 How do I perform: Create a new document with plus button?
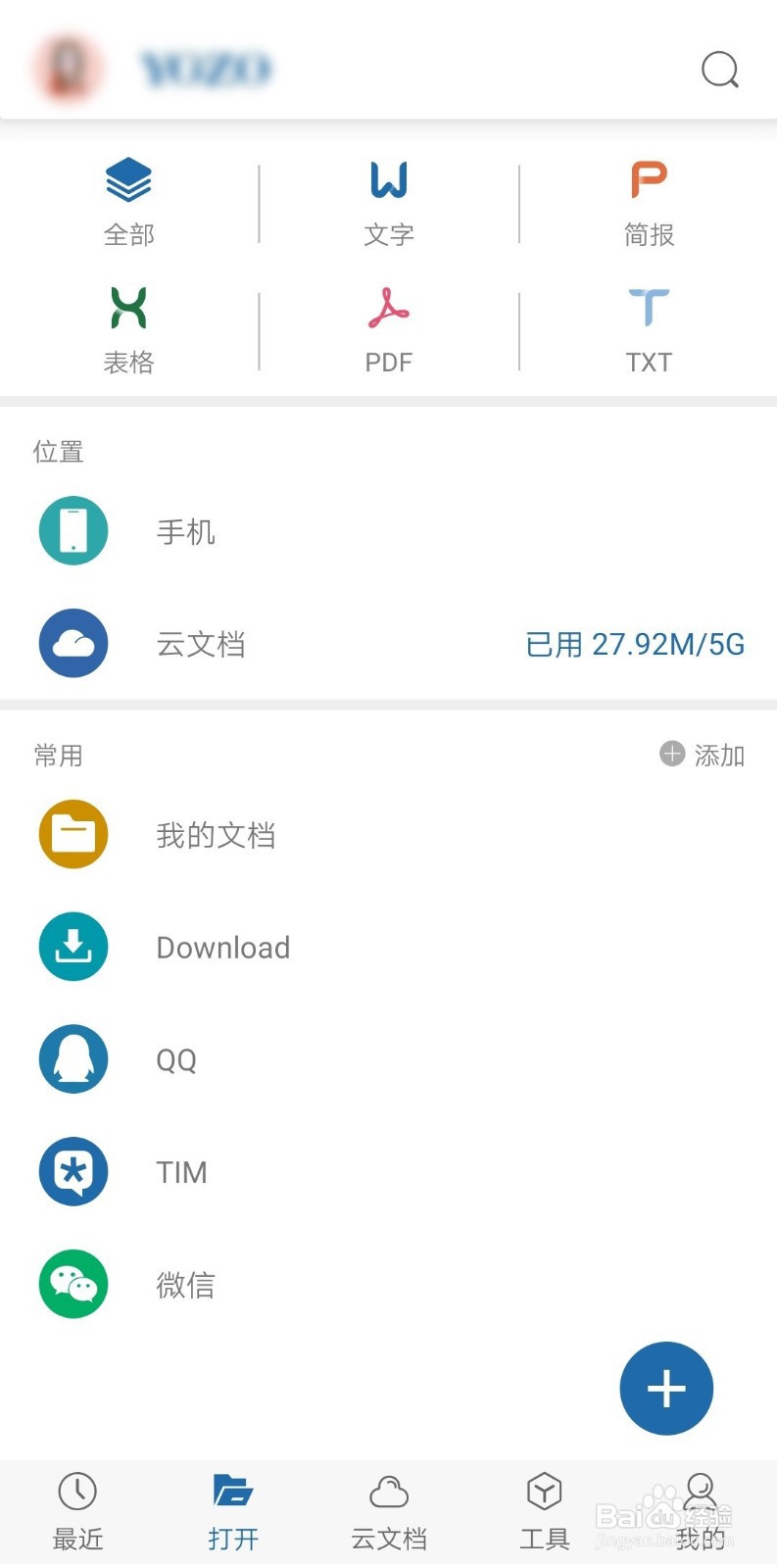(666, 1388)
